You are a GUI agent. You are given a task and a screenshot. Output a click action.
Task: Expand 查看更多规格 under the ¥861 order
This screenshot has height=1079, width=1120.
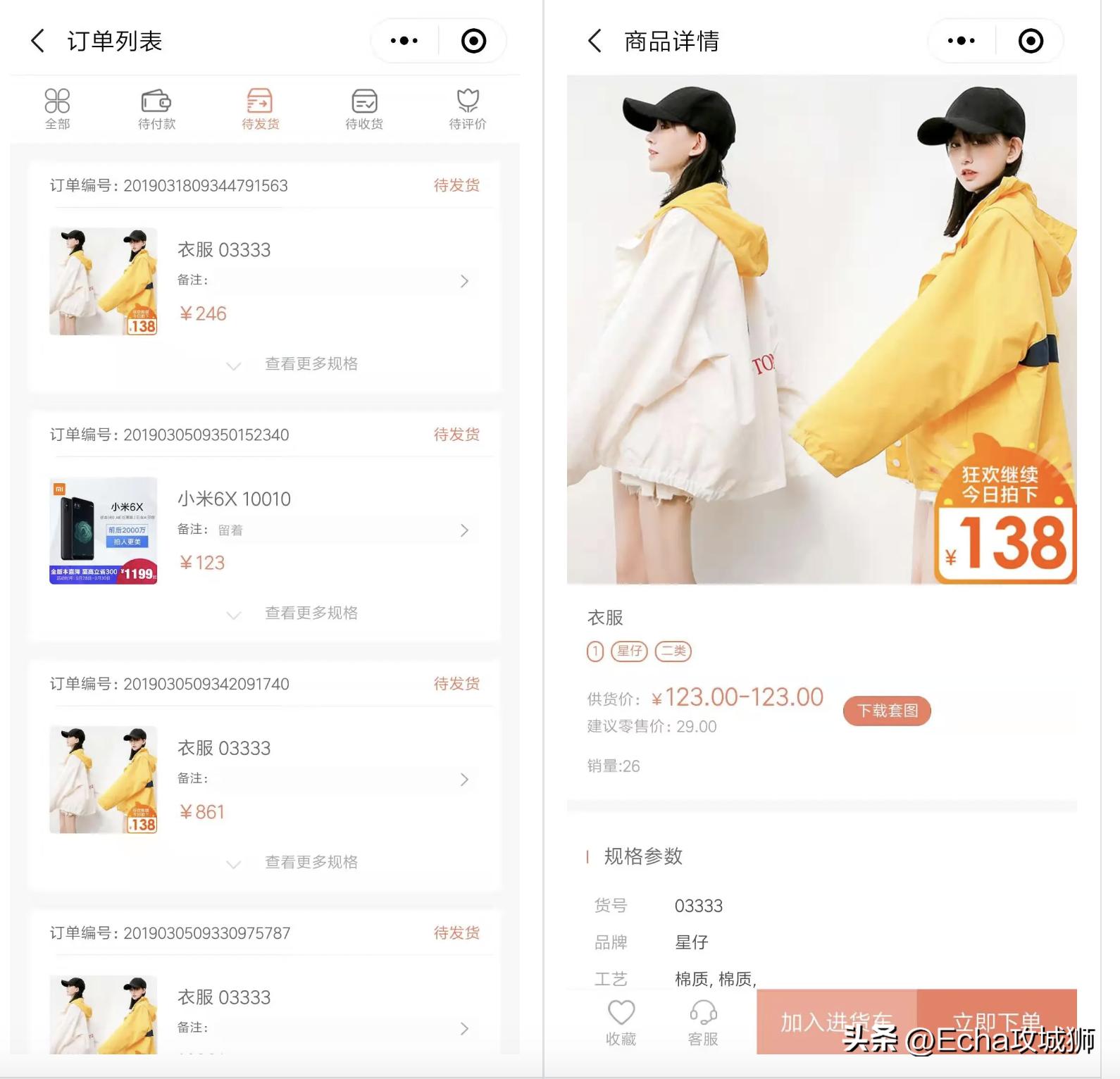click(310, 862)
